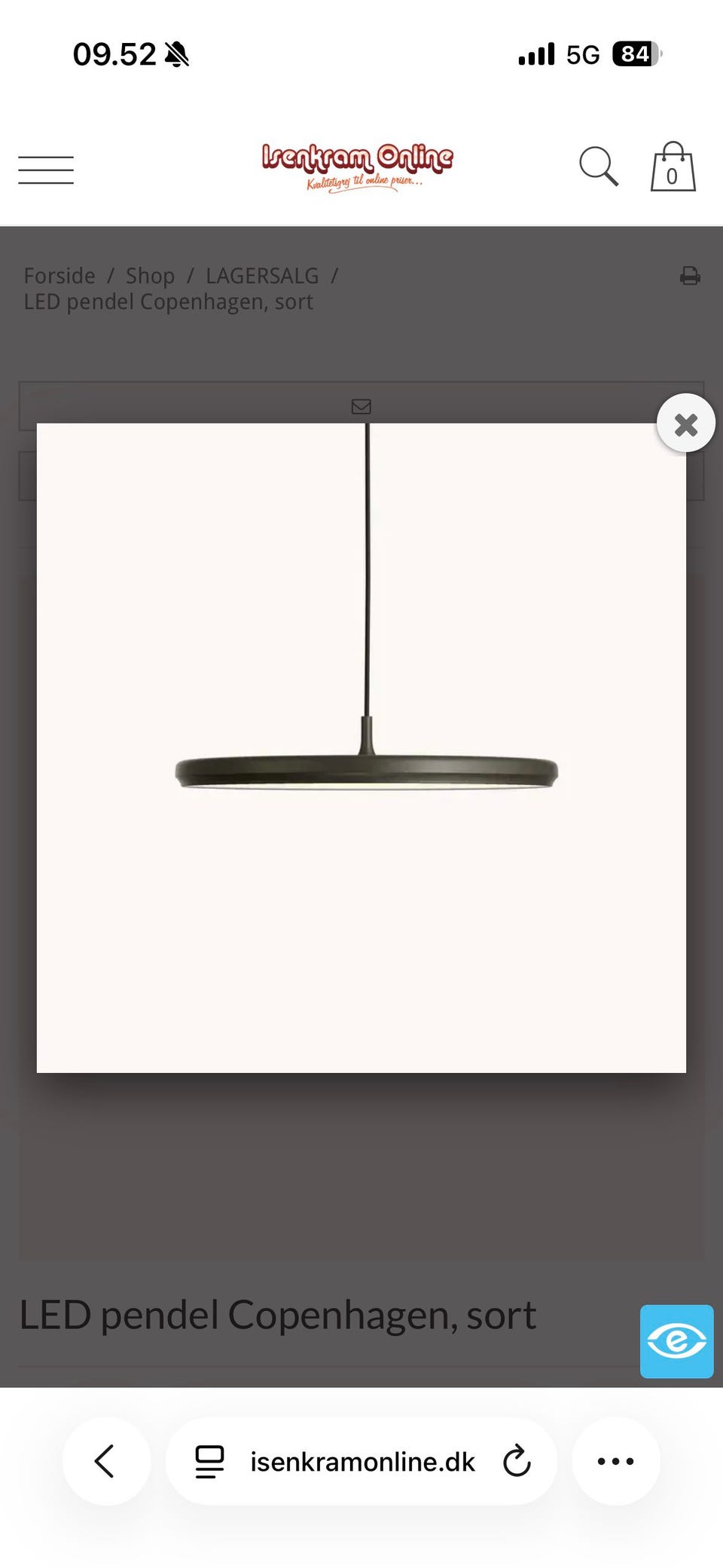
Task: Open the shopping cart
Action: (x=673, y=167)
